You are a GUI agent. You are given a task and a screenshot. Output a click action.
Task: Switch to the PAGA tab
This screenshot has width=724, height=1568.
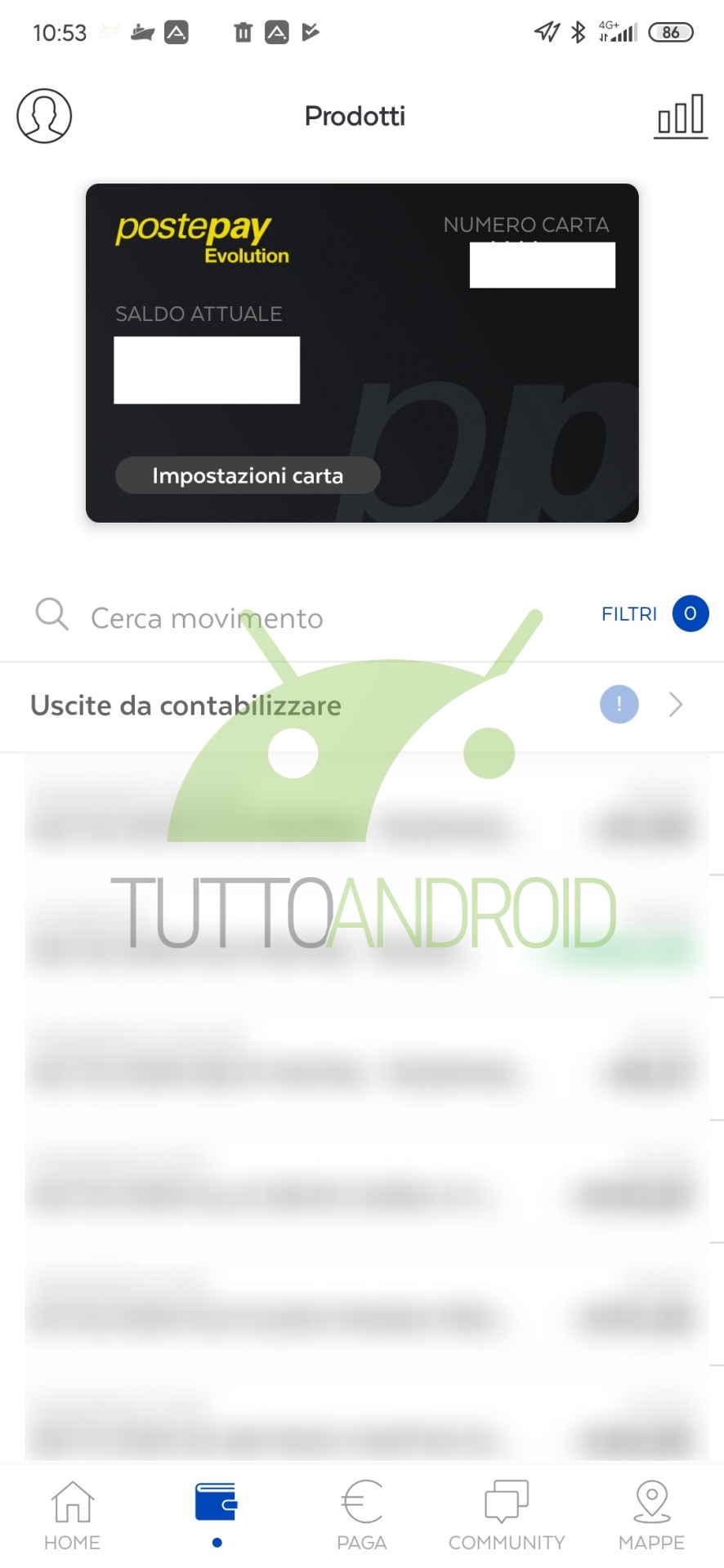coord(361,1516)
